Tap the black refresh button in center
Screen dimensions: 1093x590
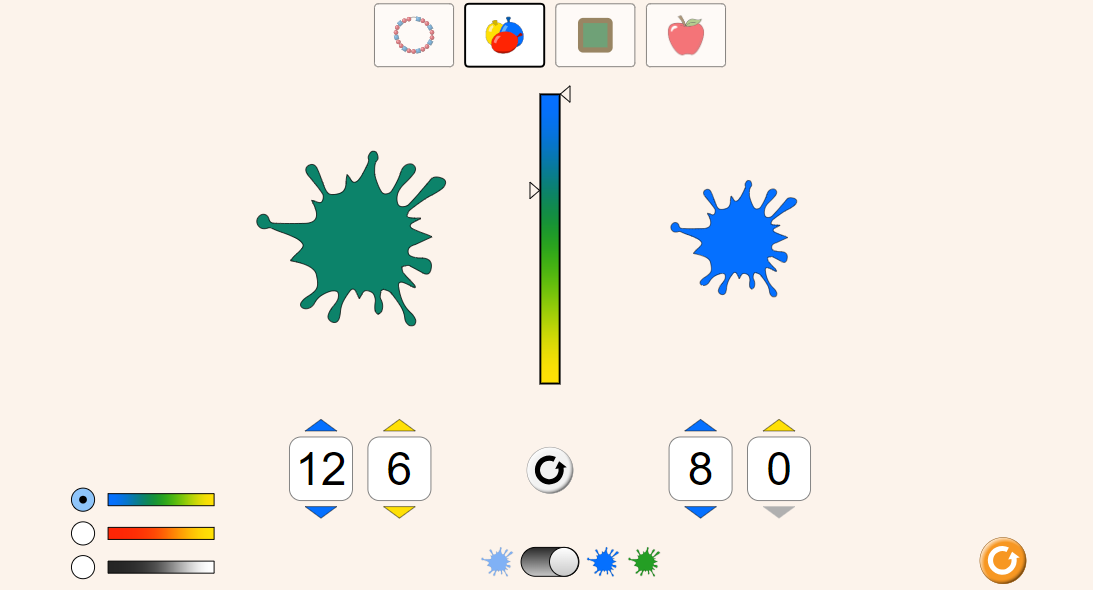click(x=550, y=470)
